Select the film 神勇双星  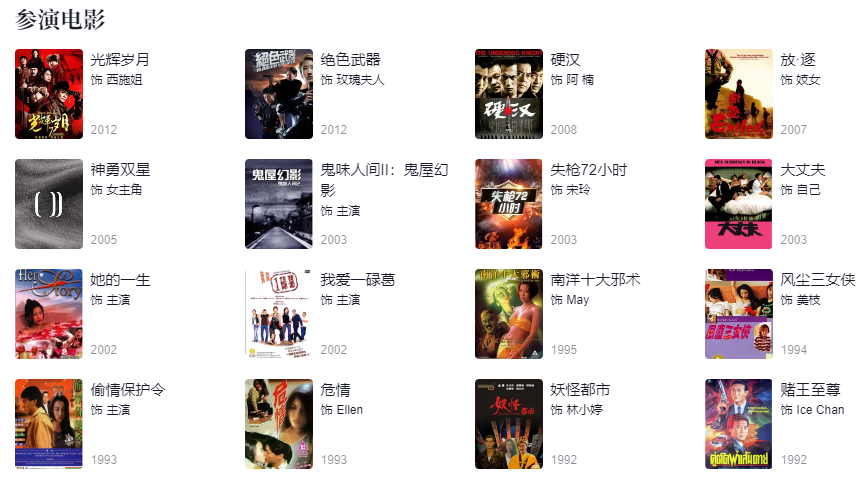(120, 170)
